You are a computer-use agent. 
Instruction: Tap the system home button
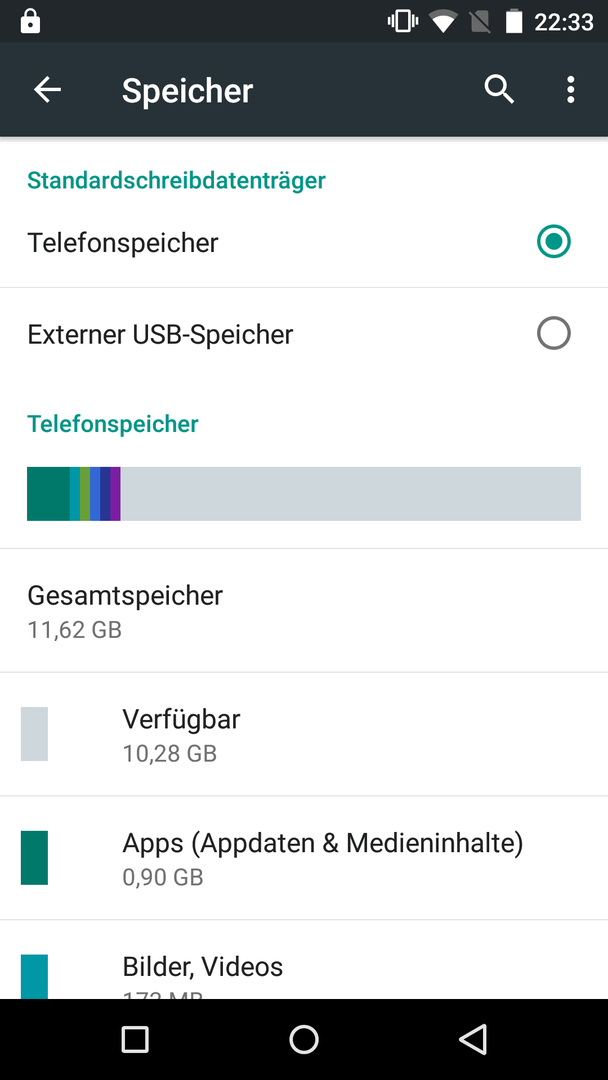pyautogui.click(x=304, y=1039)
